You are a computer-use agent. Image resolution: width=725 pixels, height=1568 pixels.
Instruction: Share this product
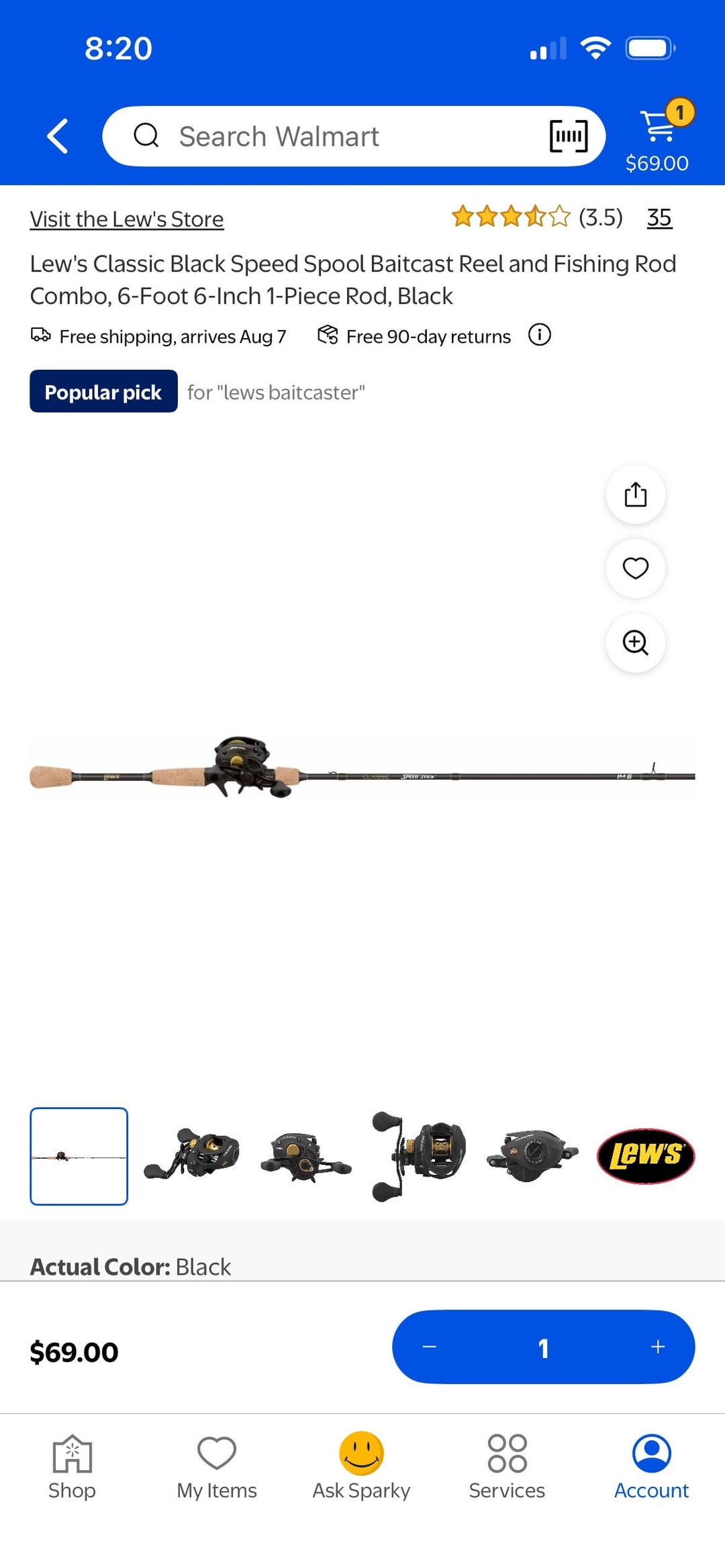coord(635,494)
